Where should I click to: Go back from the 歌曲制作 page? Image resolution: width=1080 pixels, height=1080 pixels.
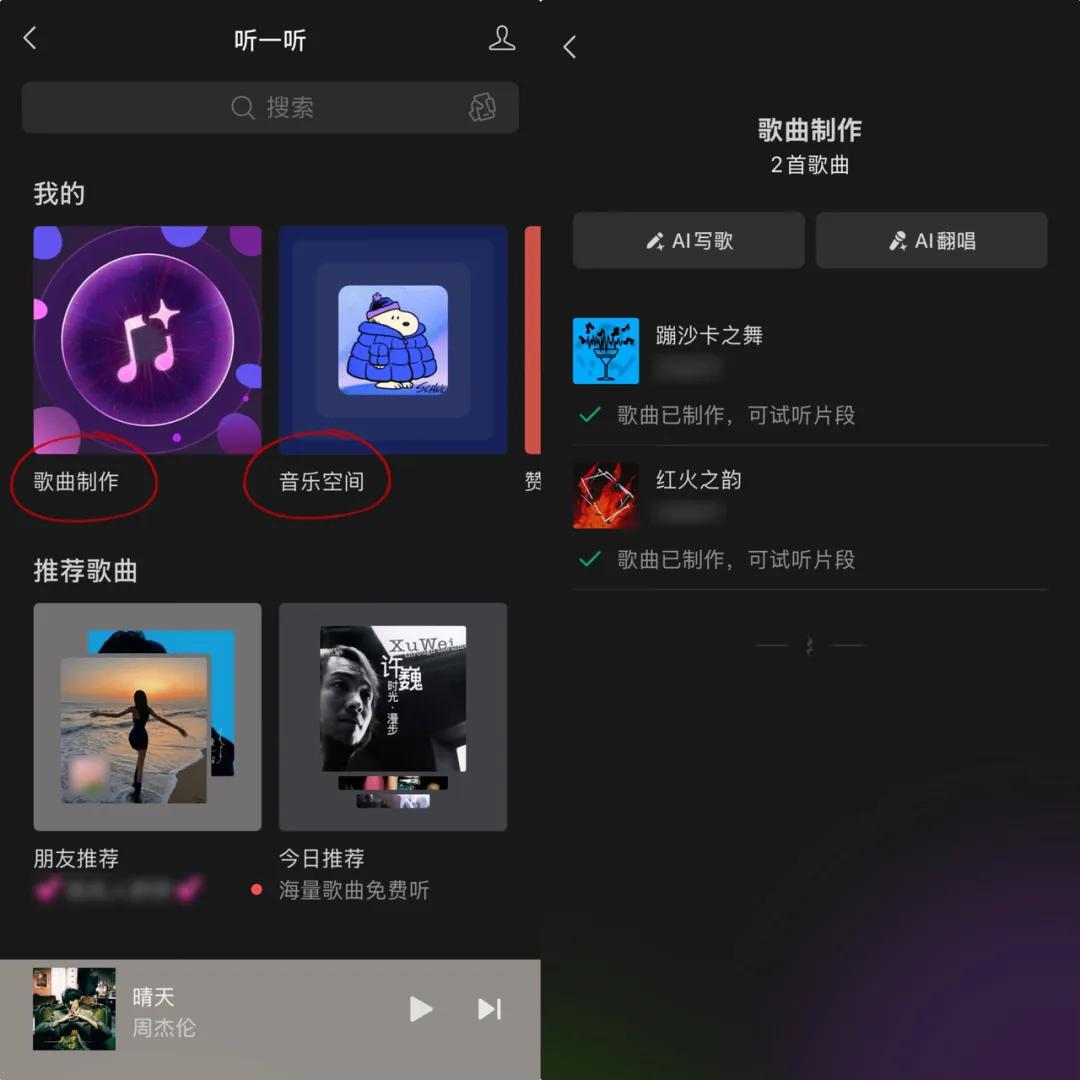coord(570,47)
